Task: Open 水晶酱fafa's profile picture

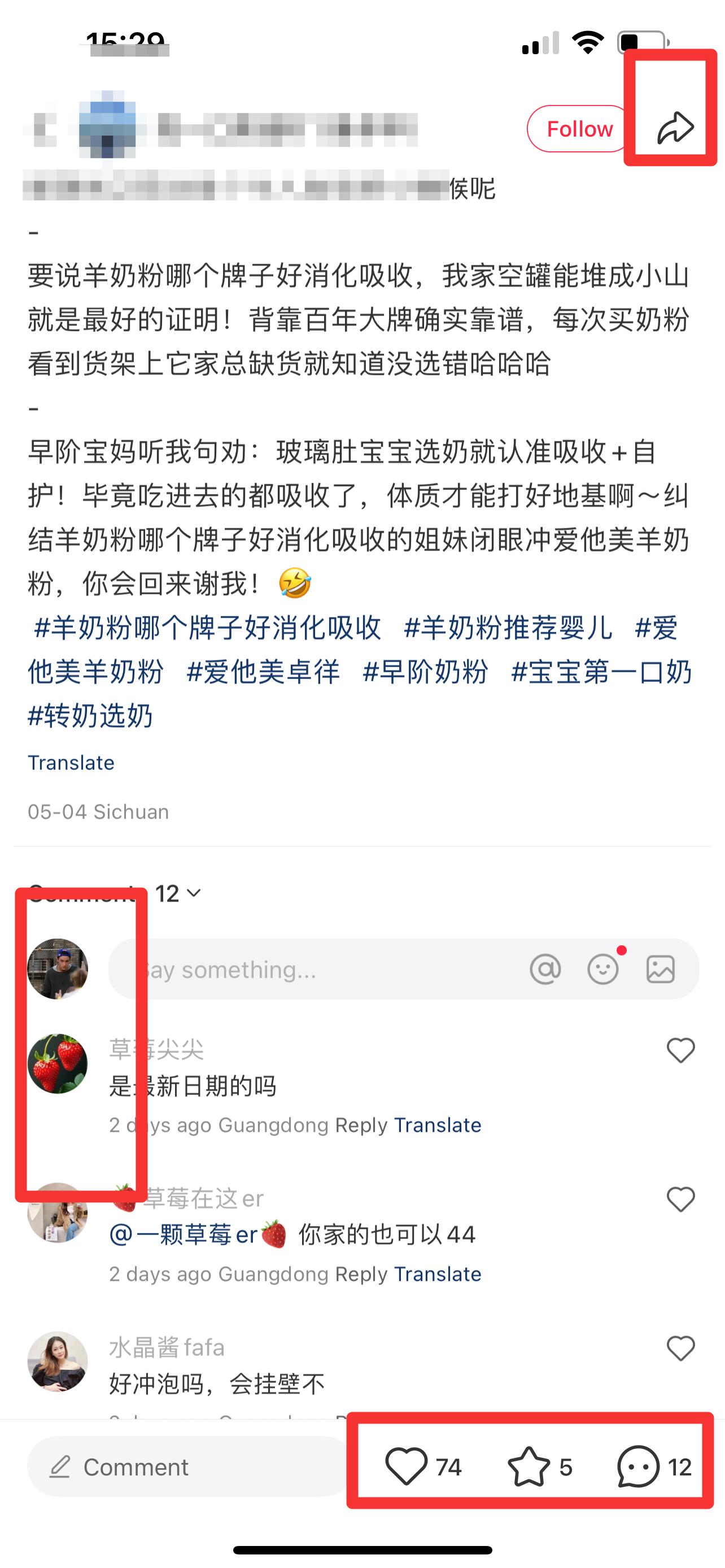Action: pos(58,1361)
